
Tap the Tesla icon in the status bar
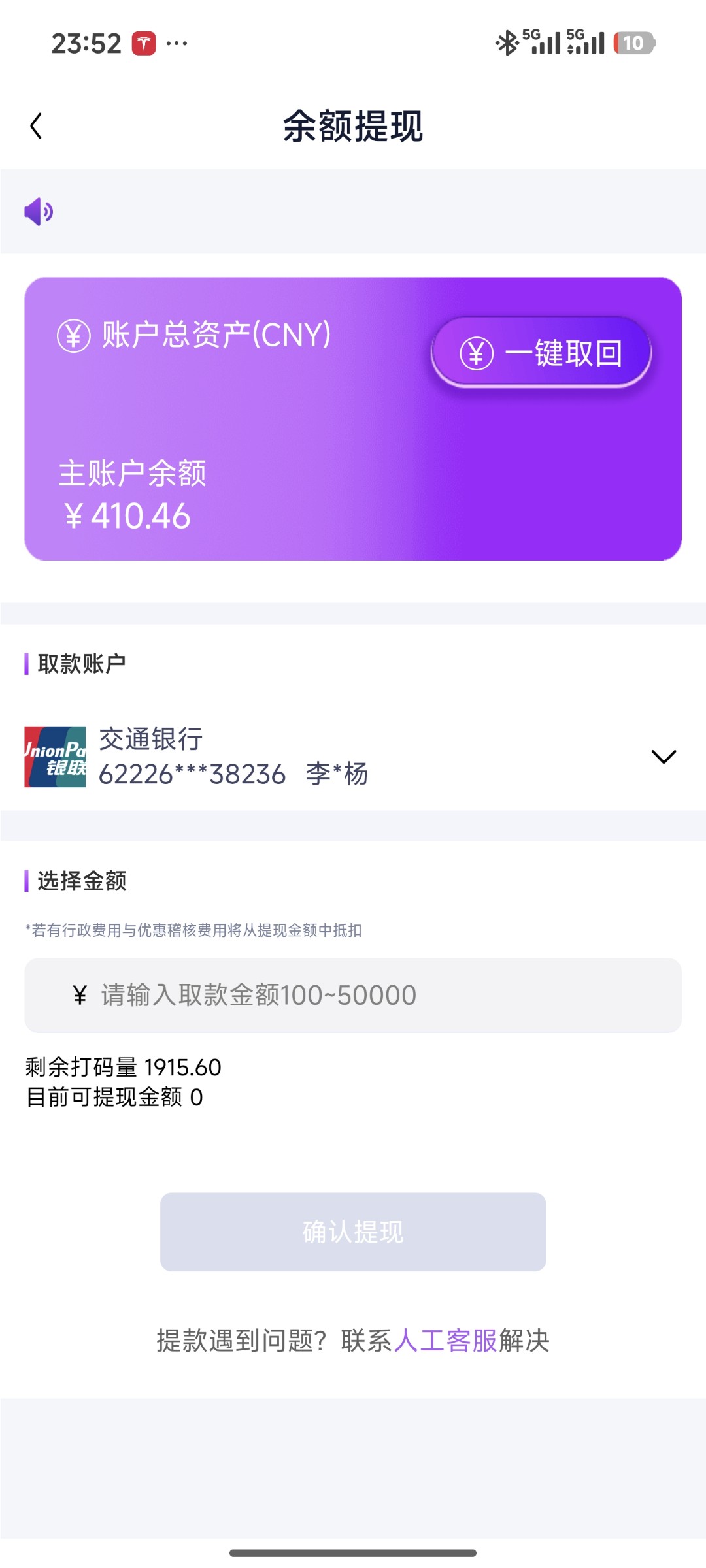[x=145, y=42]
